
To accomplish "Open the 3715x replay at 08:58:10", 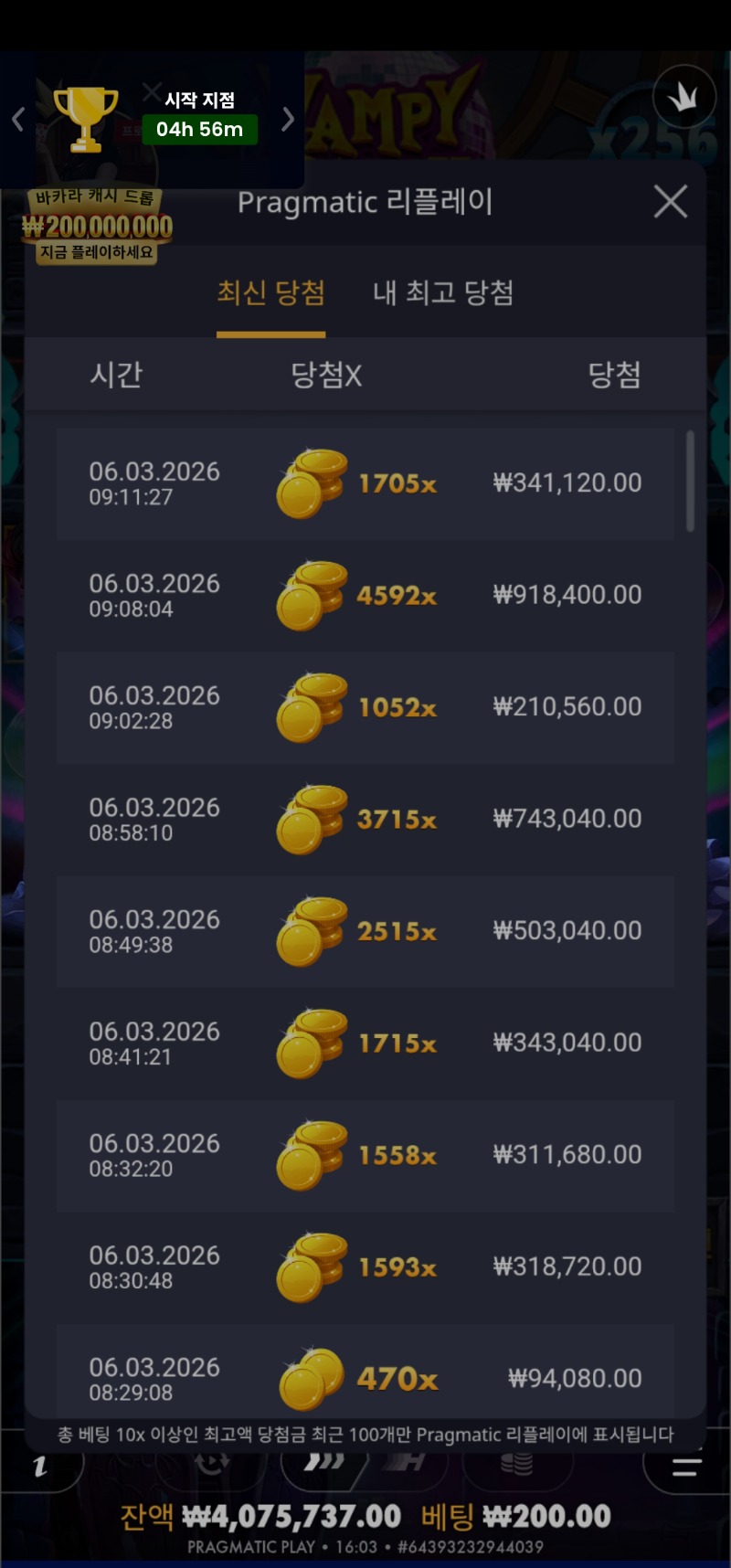I will (x=365, y=820).
